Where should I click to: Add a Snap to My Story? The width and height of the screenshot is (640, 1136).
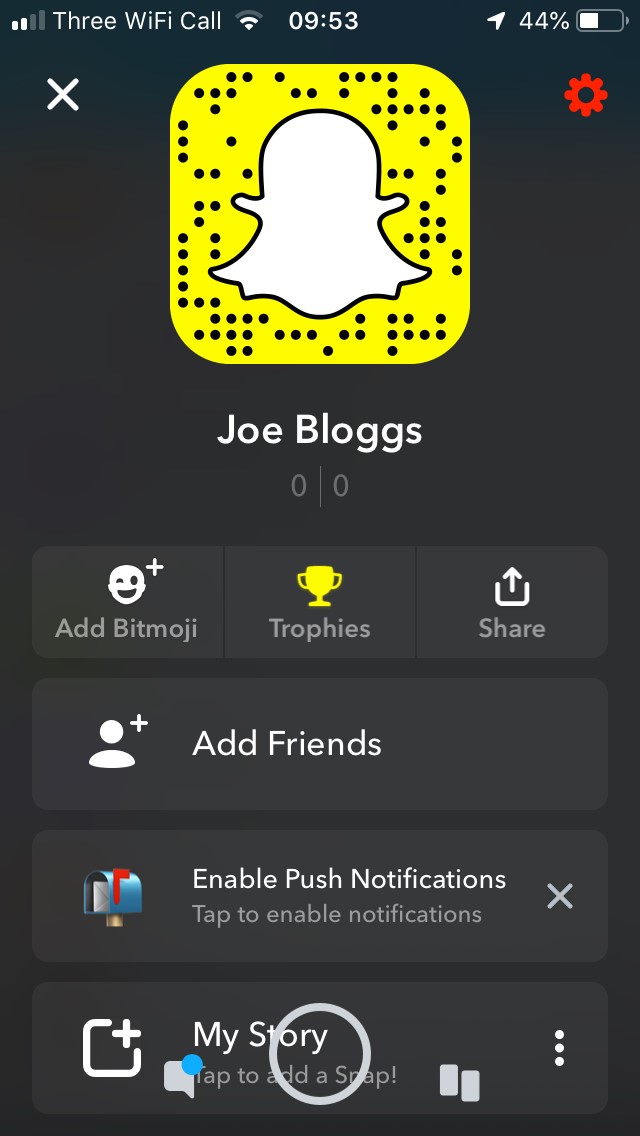[112, 1048]
